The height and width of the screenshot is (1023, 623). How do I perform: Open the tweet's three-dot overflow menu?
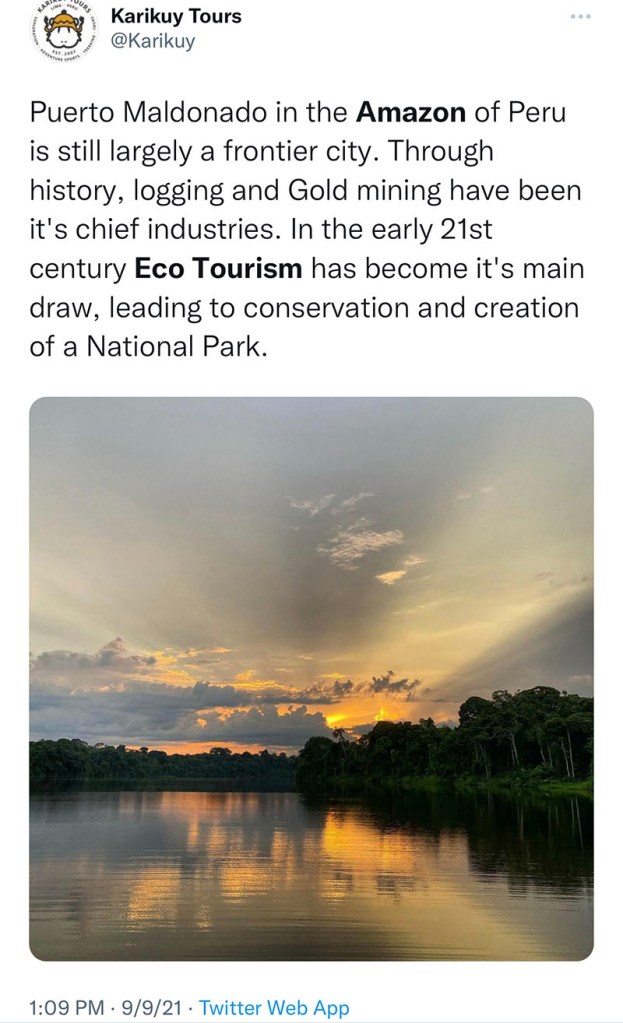580,17
